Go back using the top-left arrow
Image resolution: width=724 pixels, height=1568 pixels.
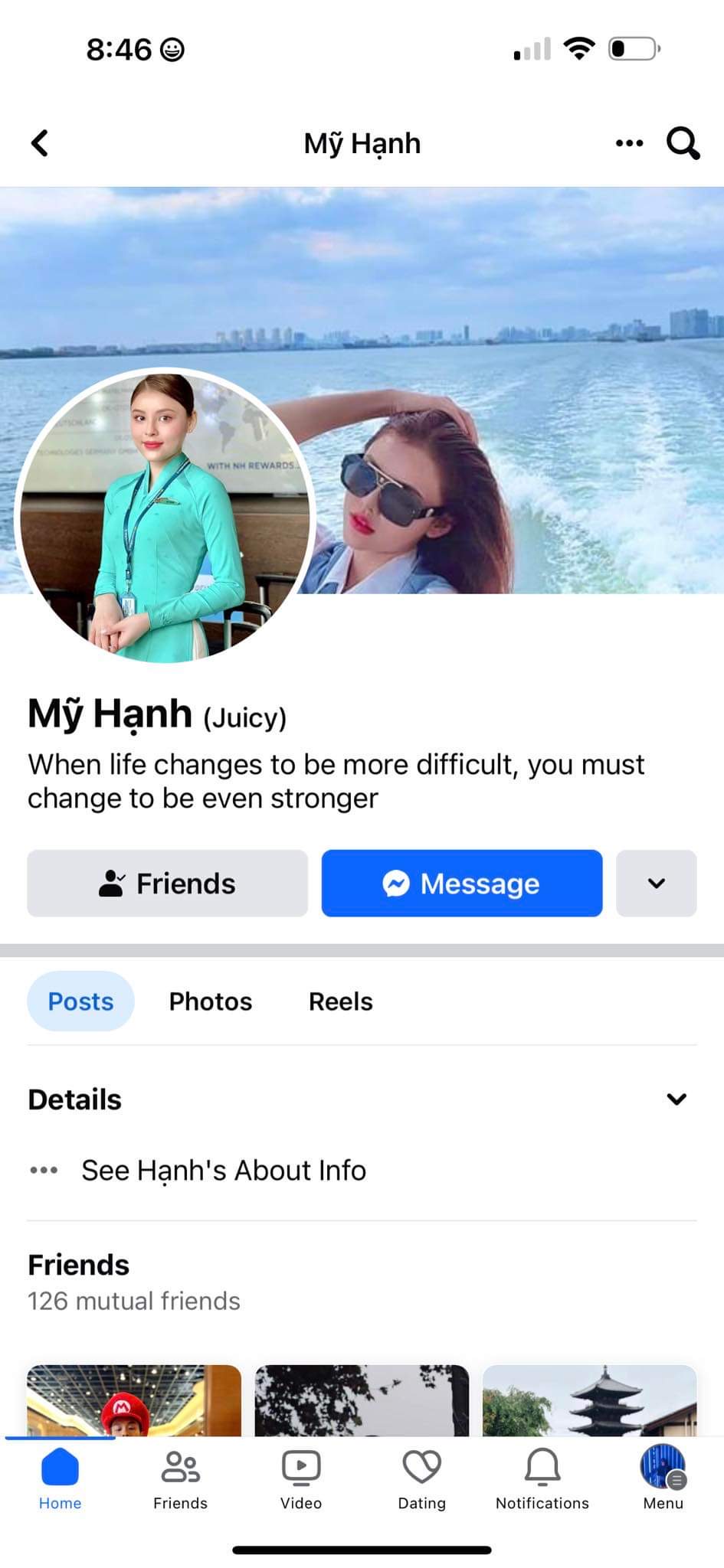[x=40, y=143]
